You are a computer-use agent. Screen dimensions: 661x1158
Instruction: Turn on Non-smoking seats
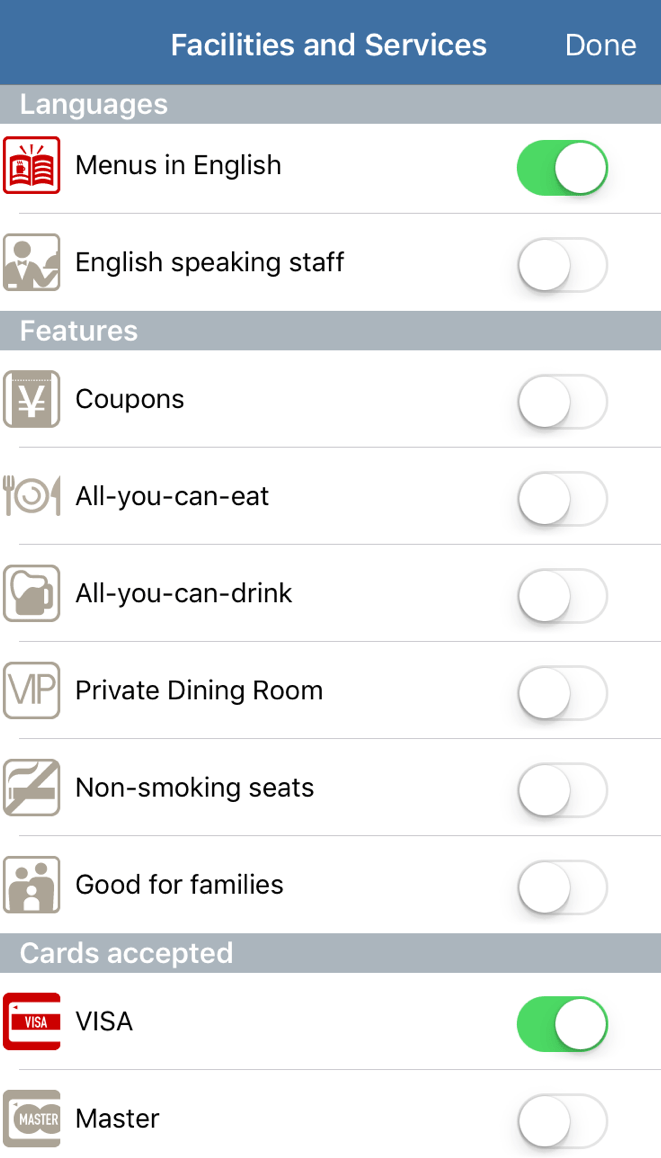coord(562,790)
